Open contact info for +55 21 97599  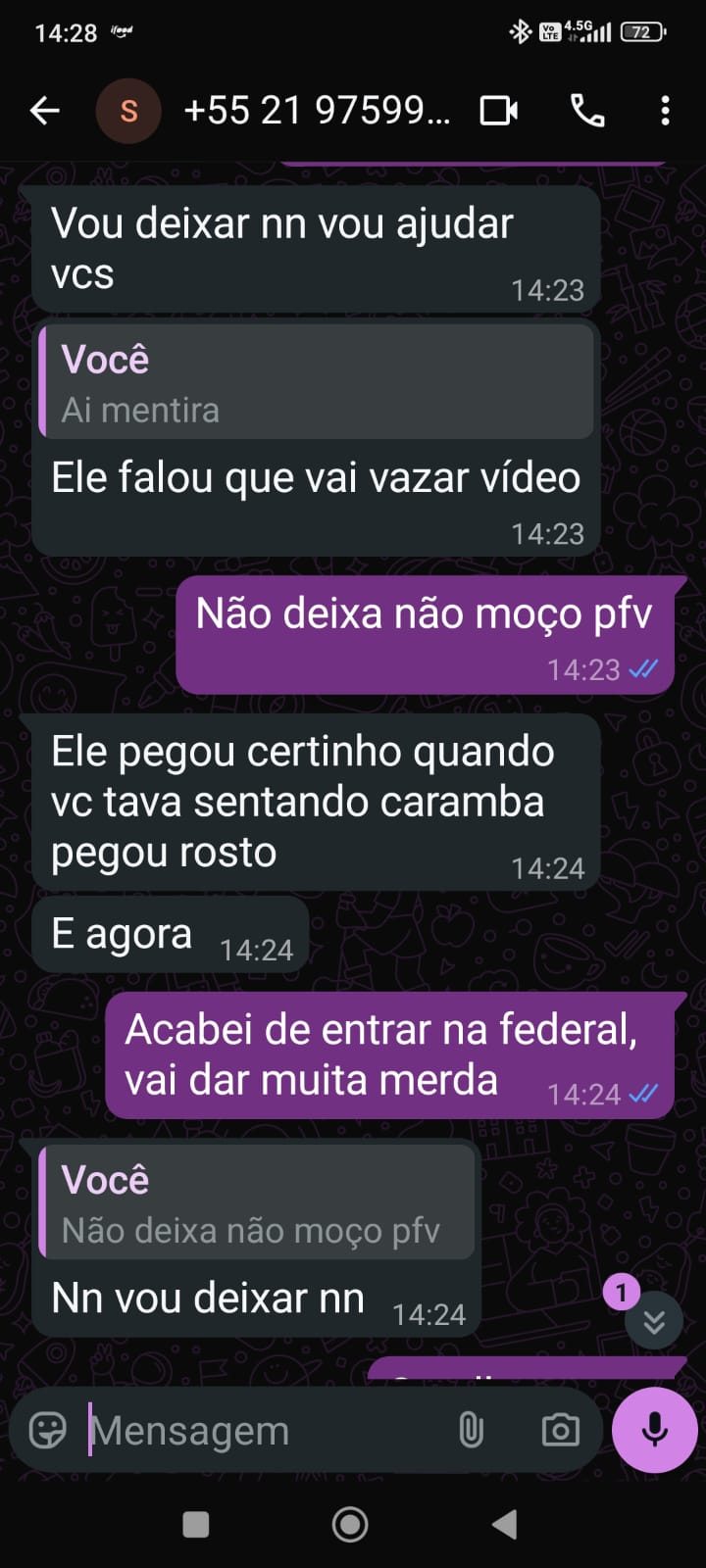point(316,112)
